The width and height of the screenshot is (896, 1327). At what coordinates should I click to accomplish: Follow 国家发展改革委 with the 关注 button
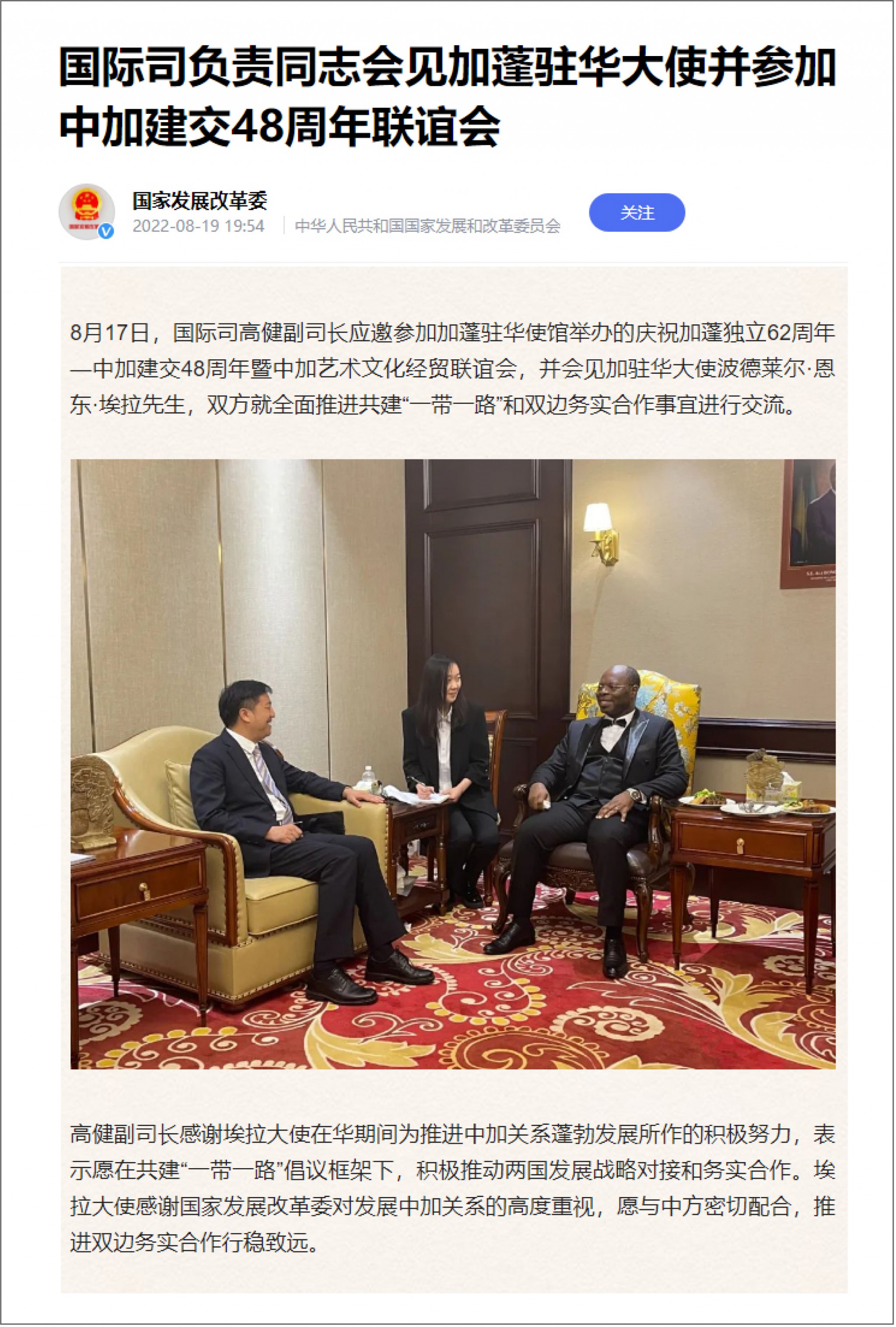(636, 212)
